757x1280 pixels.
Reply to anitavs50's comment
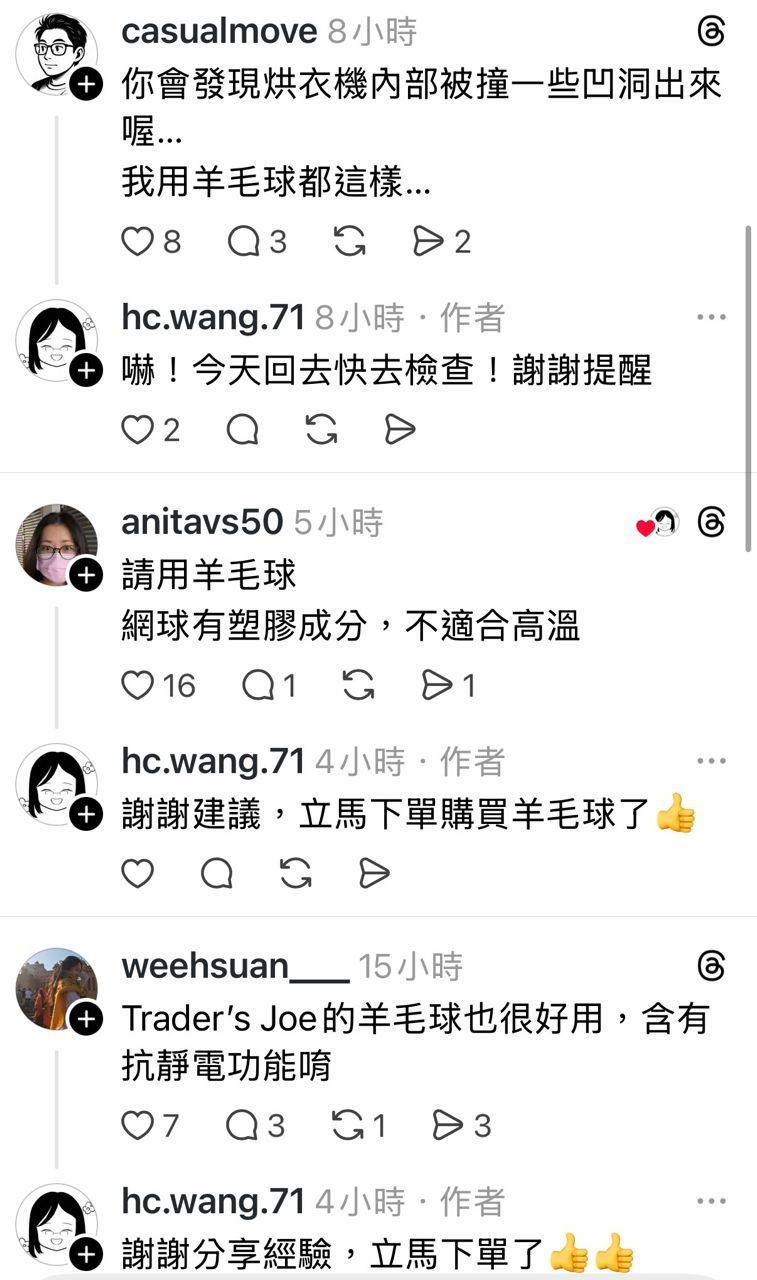(x=258, y=685)
